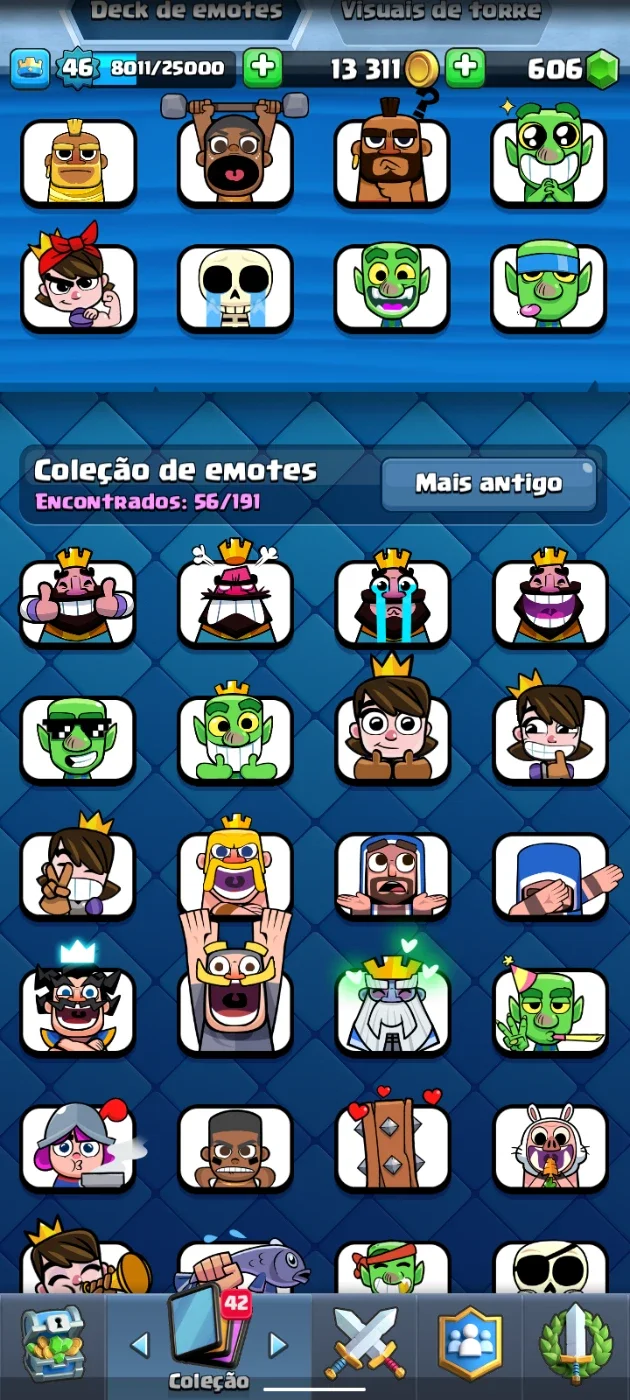
Task: Open the dabbing wizard emote
Action: pos(550,876)
